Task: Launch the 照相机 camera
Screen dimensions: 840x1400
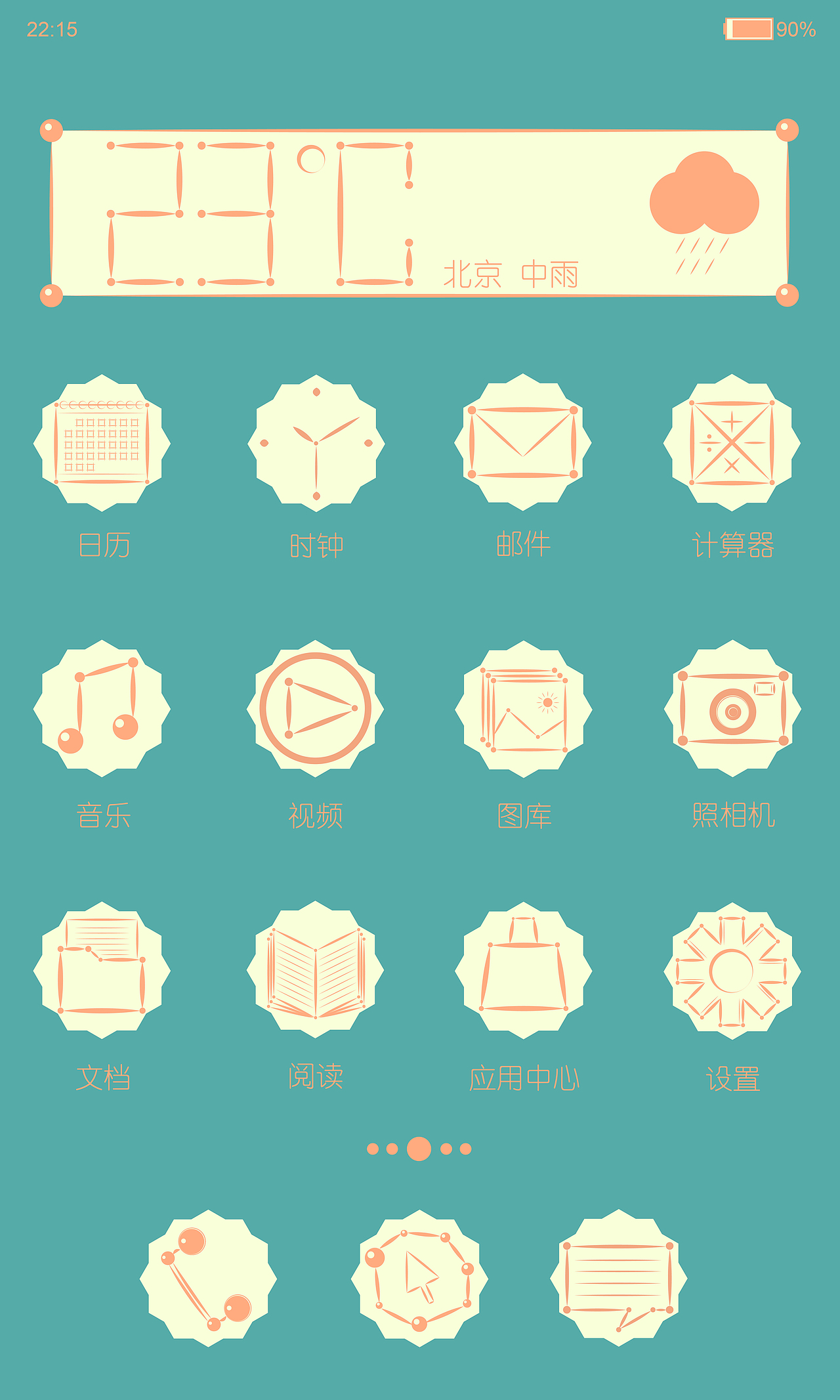Action: 732,709
